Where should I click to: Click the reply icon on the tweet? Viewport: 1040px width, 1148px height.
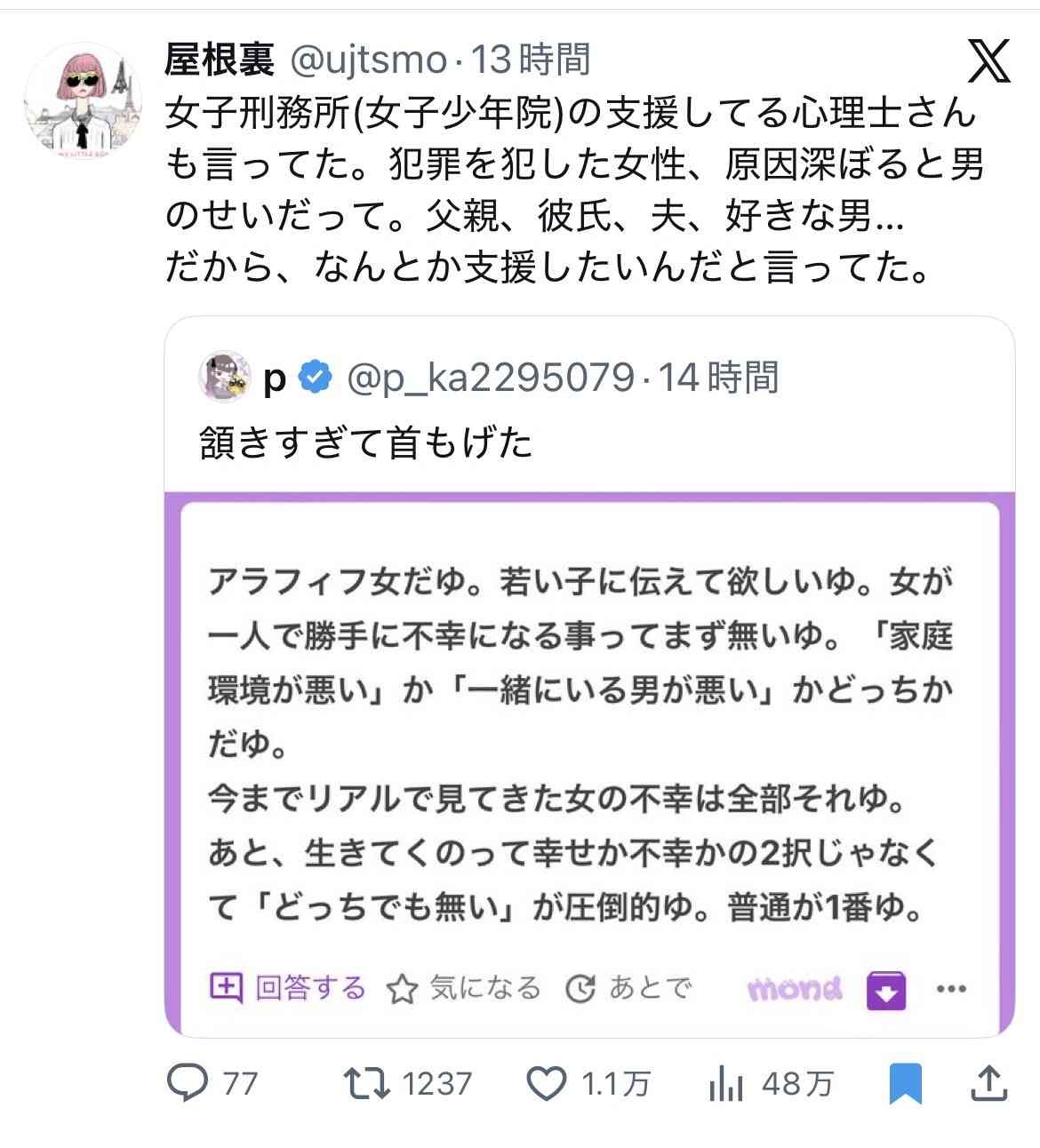[189, 1083]
